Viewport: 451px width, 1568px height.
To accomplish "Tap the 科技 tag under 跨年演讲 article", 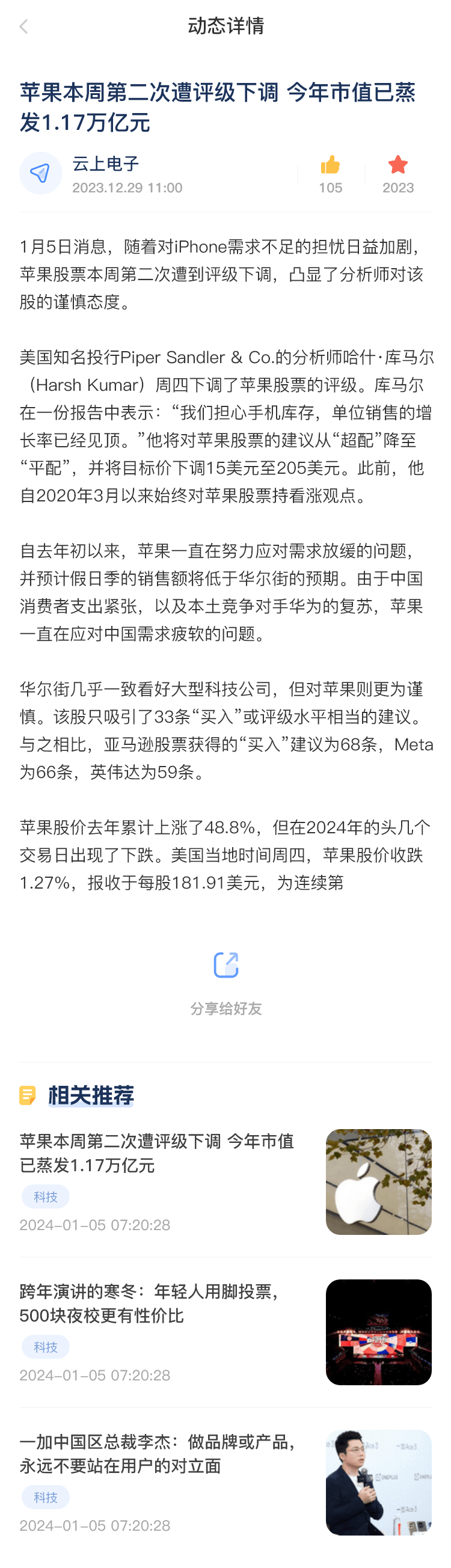I will click(x=46, y=1346).
